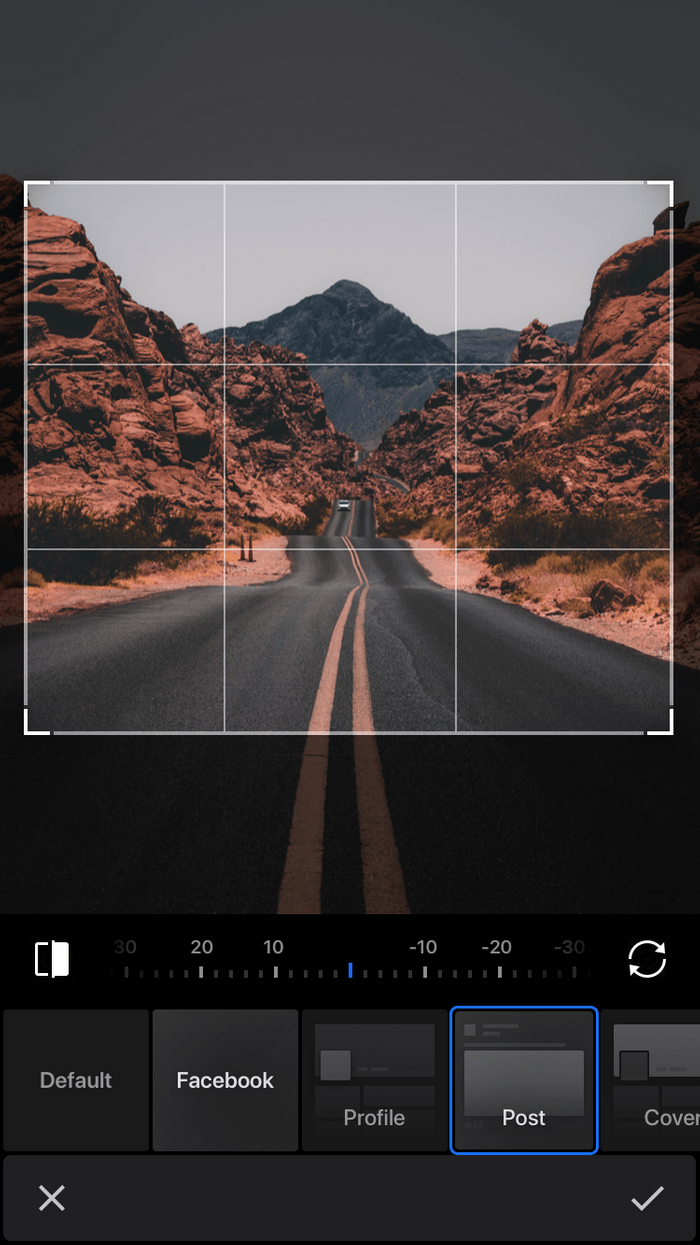Pick the Profile crop preset
This screenshot has width=700, height=1245.
click(374, 1080)
